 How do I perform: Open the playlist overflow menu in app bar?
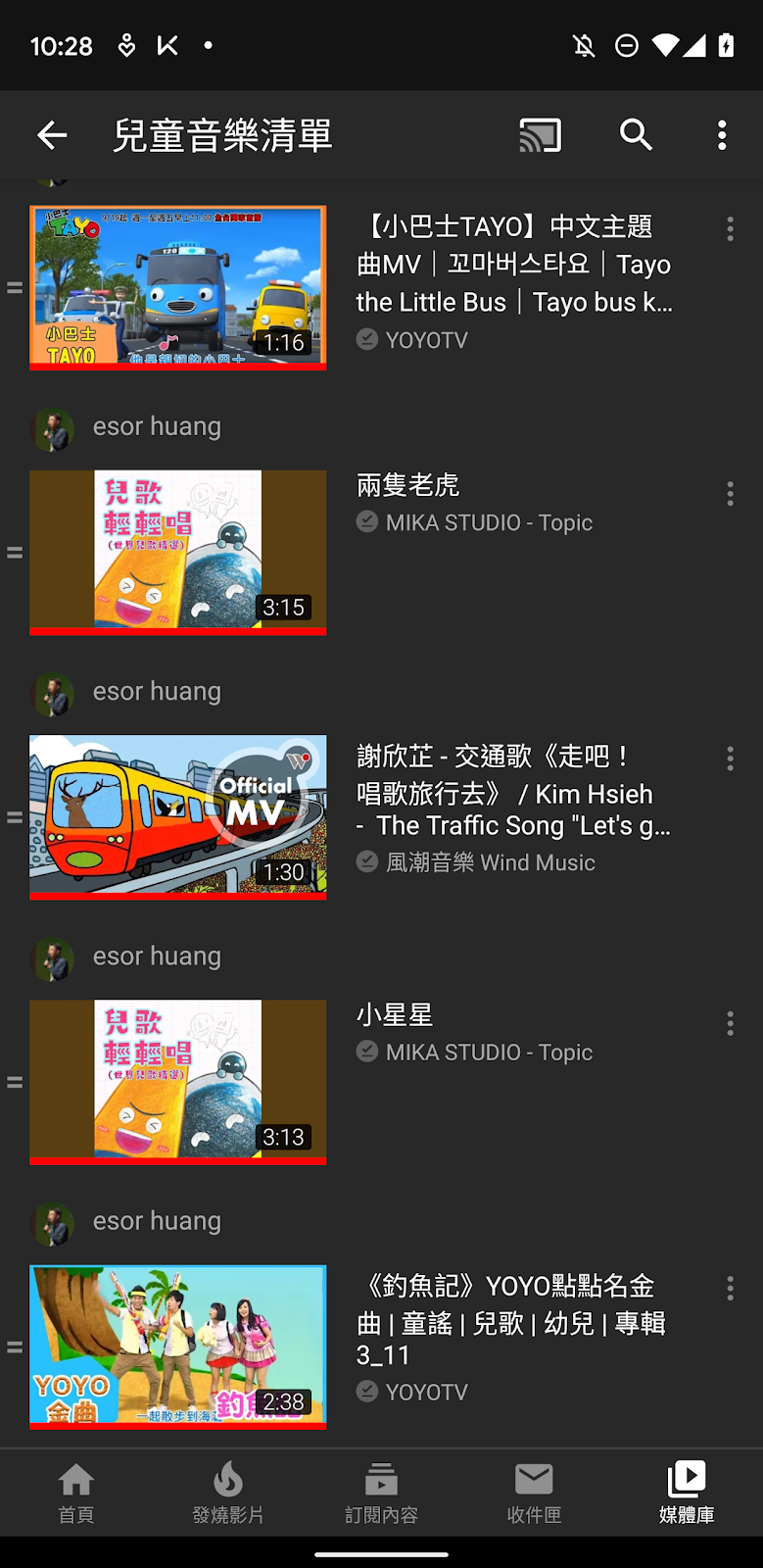722,135
